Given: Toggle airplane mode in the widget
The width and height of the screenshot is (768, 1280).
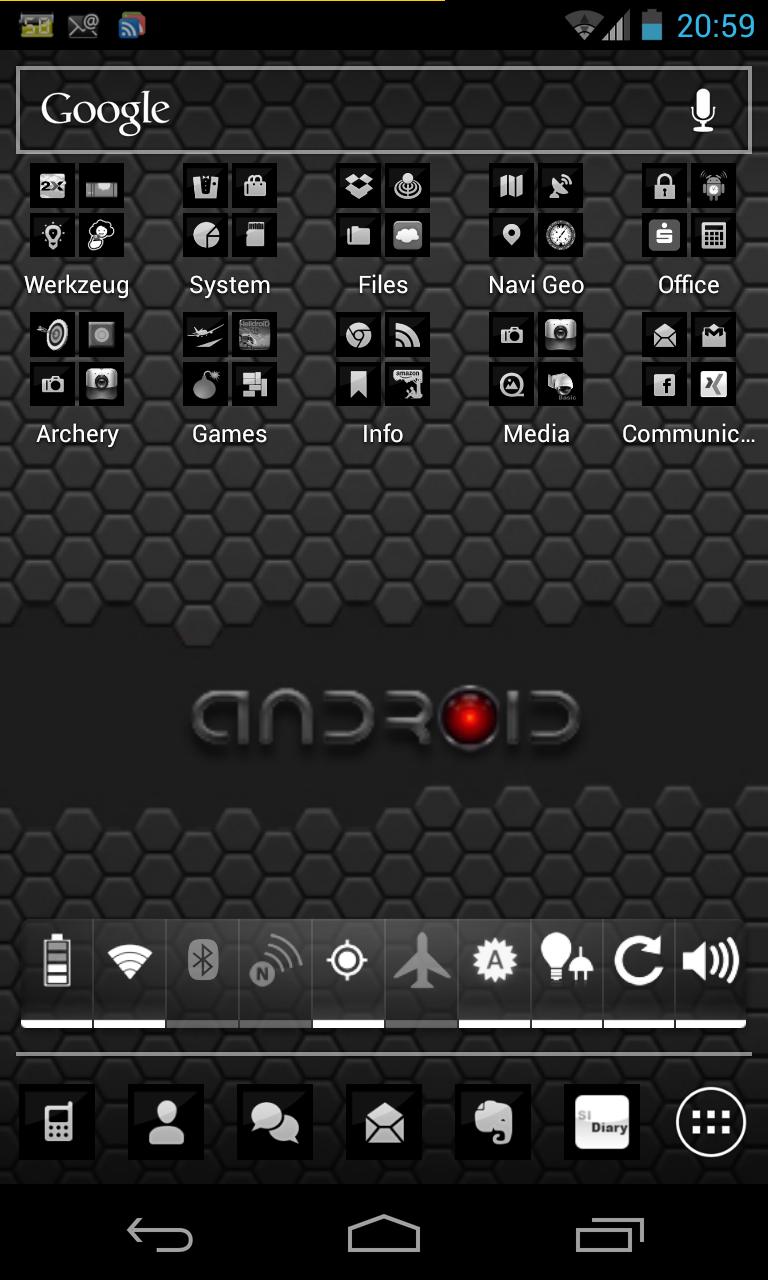Looking at the screenshot, I should [x=422, y=972].
